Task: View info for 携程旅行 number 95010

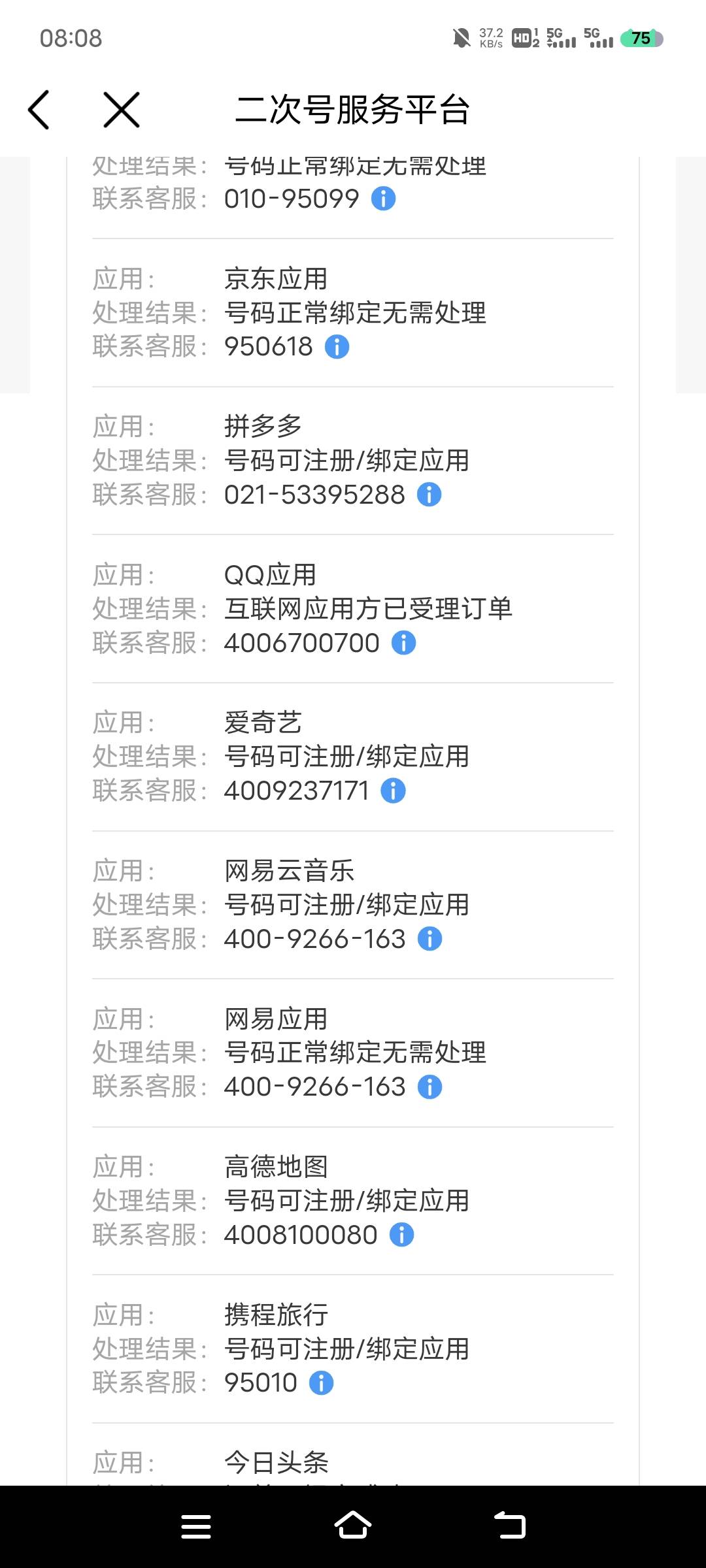Action: click(x=322, y=1383)
